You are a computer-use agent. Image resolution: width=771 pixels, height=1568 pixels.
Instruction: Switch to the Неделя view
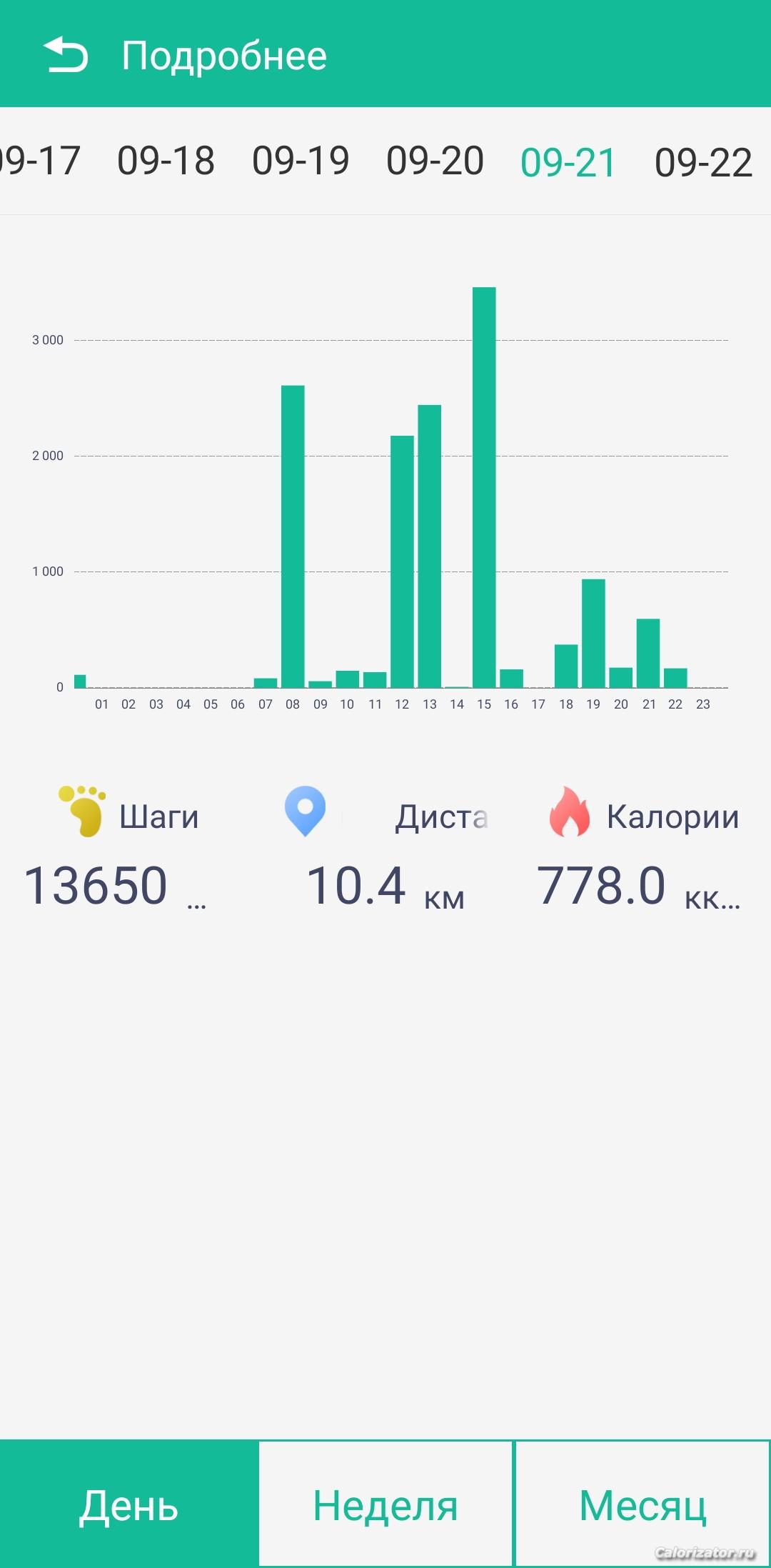[385, 1504]
